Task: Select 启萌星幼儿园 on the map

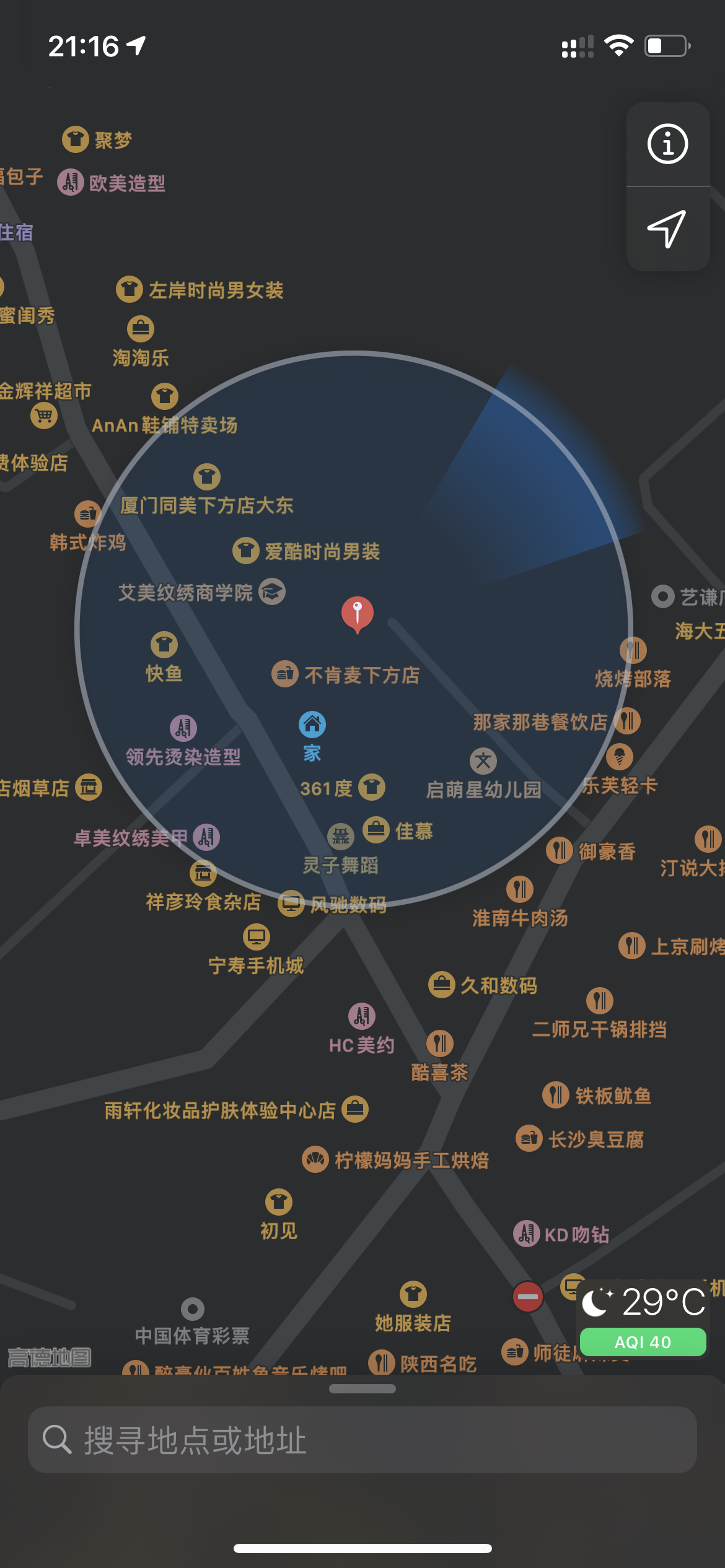Action: (483, 762)
